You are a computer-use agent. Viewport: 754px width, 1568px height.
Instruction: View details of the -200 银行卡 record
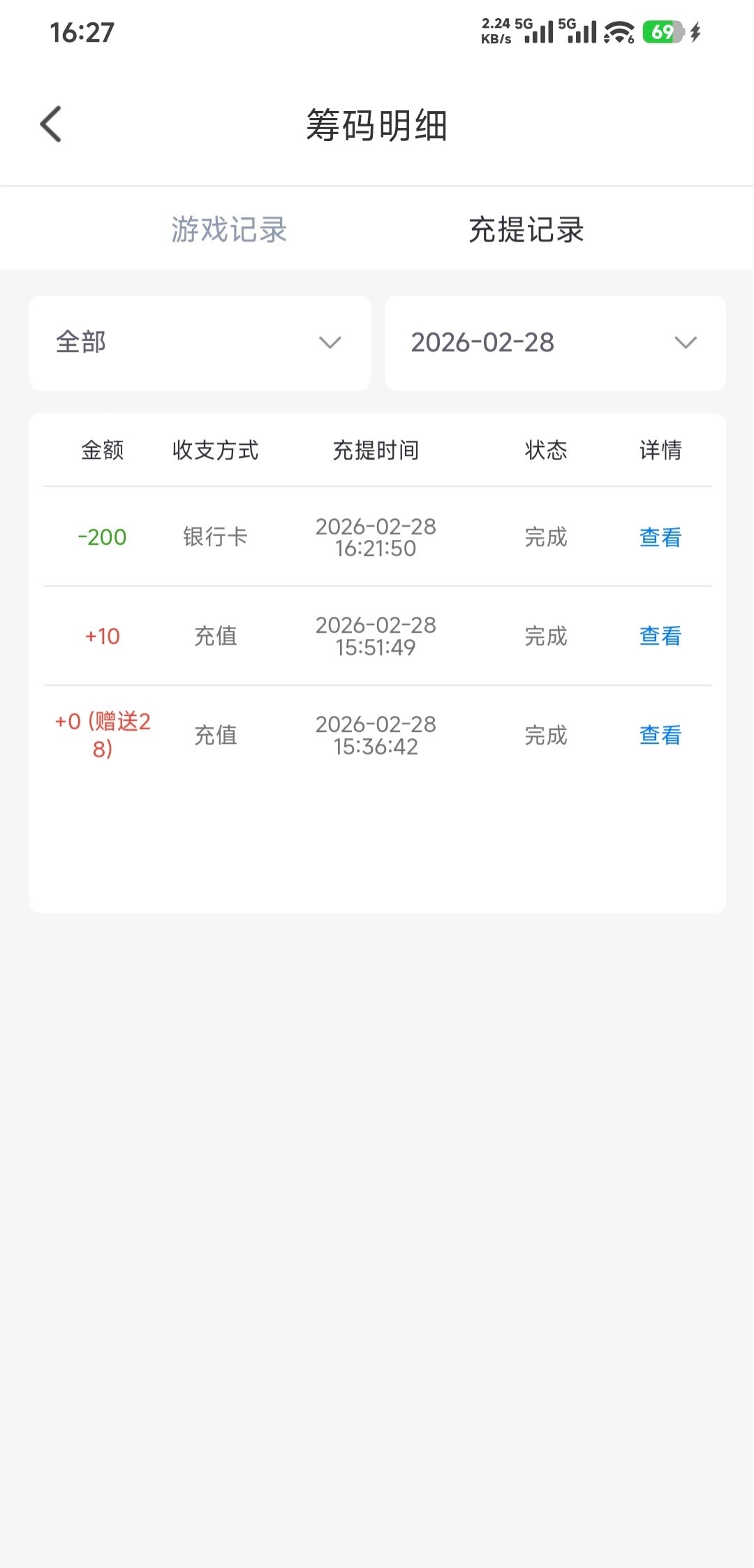click(660, 537)
